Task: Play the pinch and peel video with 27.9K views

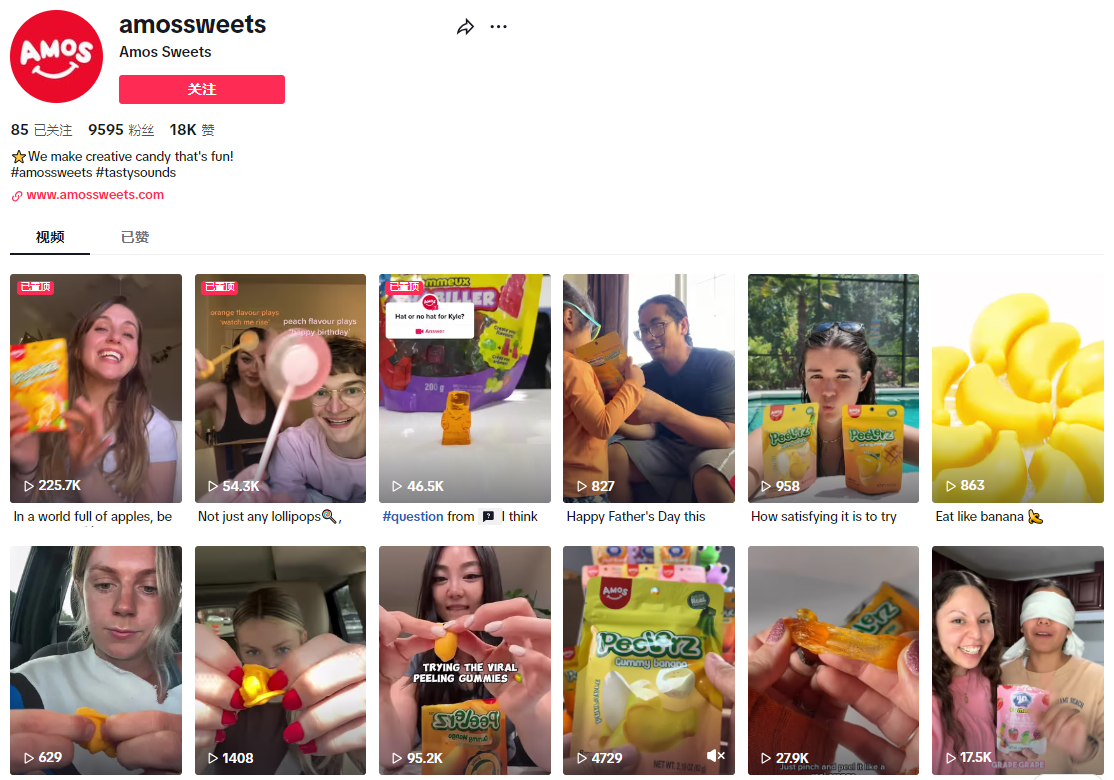Action: point(833,660)
